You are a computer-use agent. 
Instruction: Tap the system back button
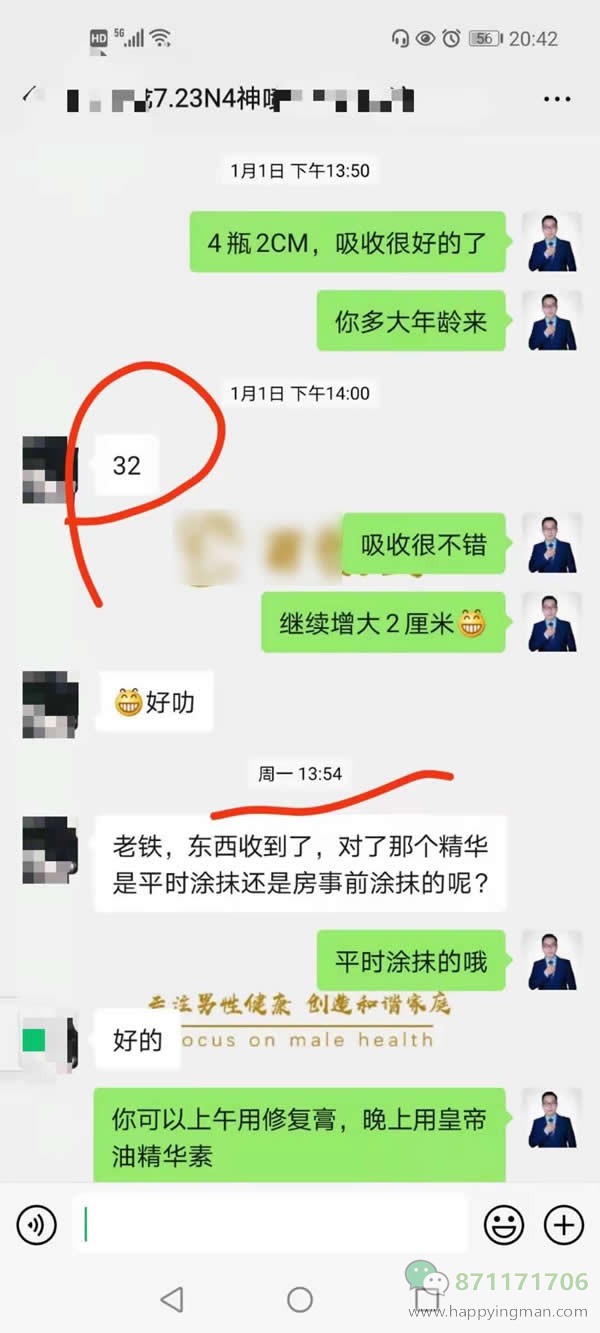172,1299
